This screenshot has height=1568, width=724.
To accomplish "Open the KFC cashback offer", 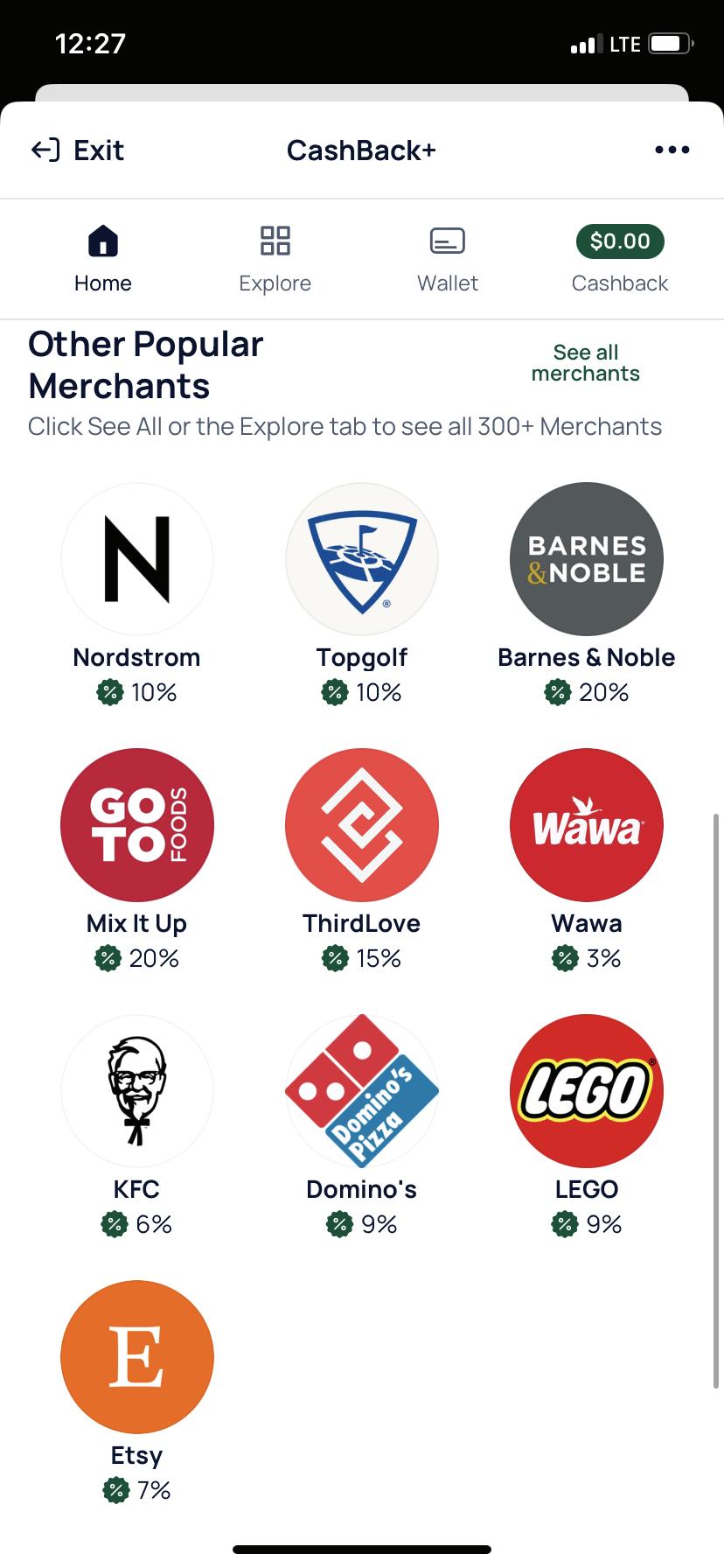I will pyautogui.click(x=137, y=1091).
